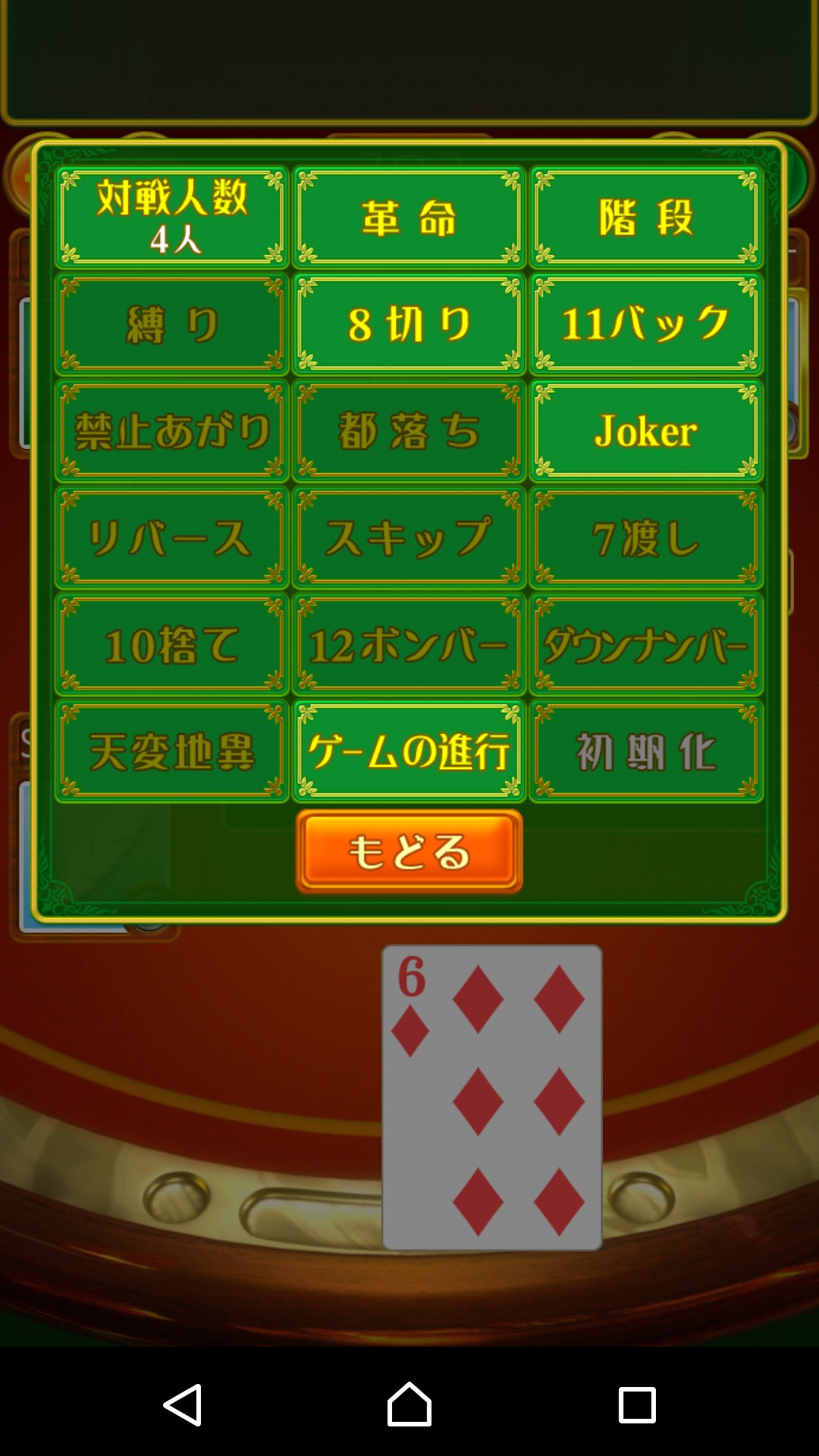This screenshot has height=1456, width=819.
Task: Open the ゲームの進行 option
Action: tap(409, 752)
